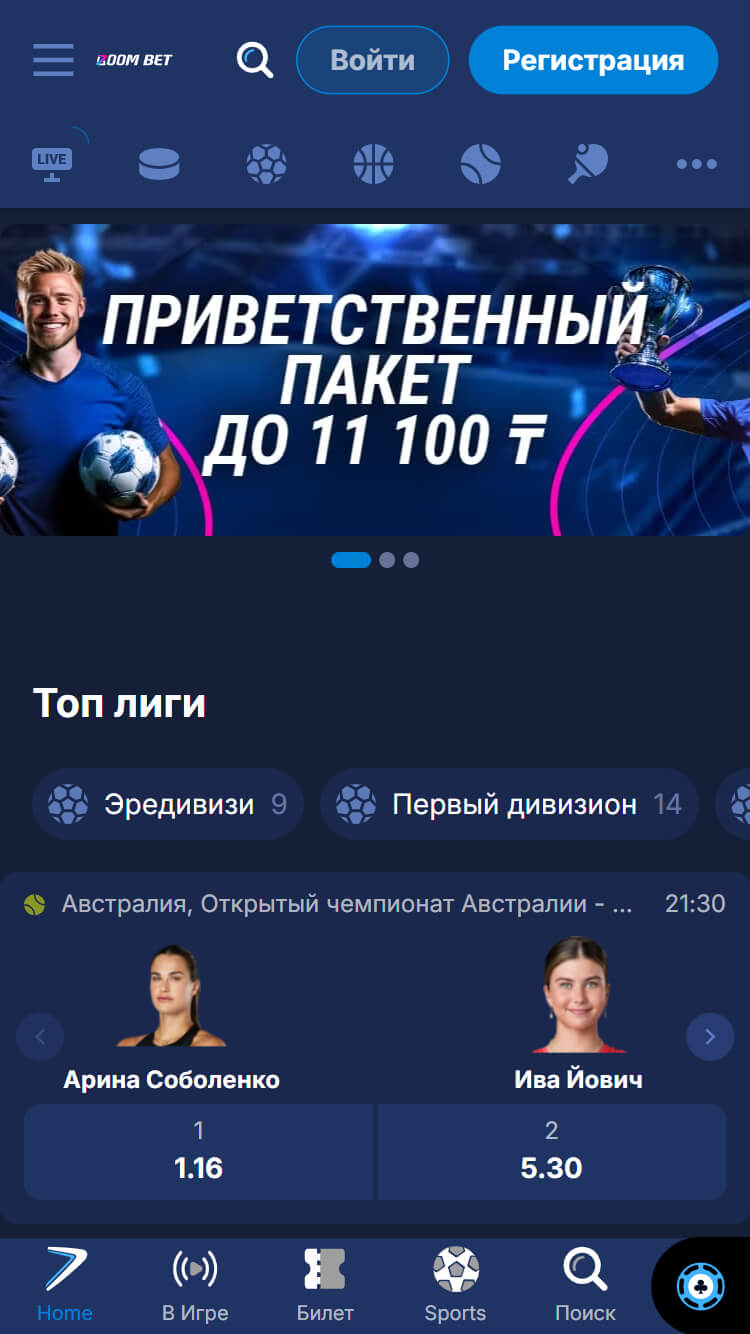Open Регистрация sign-up
The image size is (750, 1334).
(593, 60)
